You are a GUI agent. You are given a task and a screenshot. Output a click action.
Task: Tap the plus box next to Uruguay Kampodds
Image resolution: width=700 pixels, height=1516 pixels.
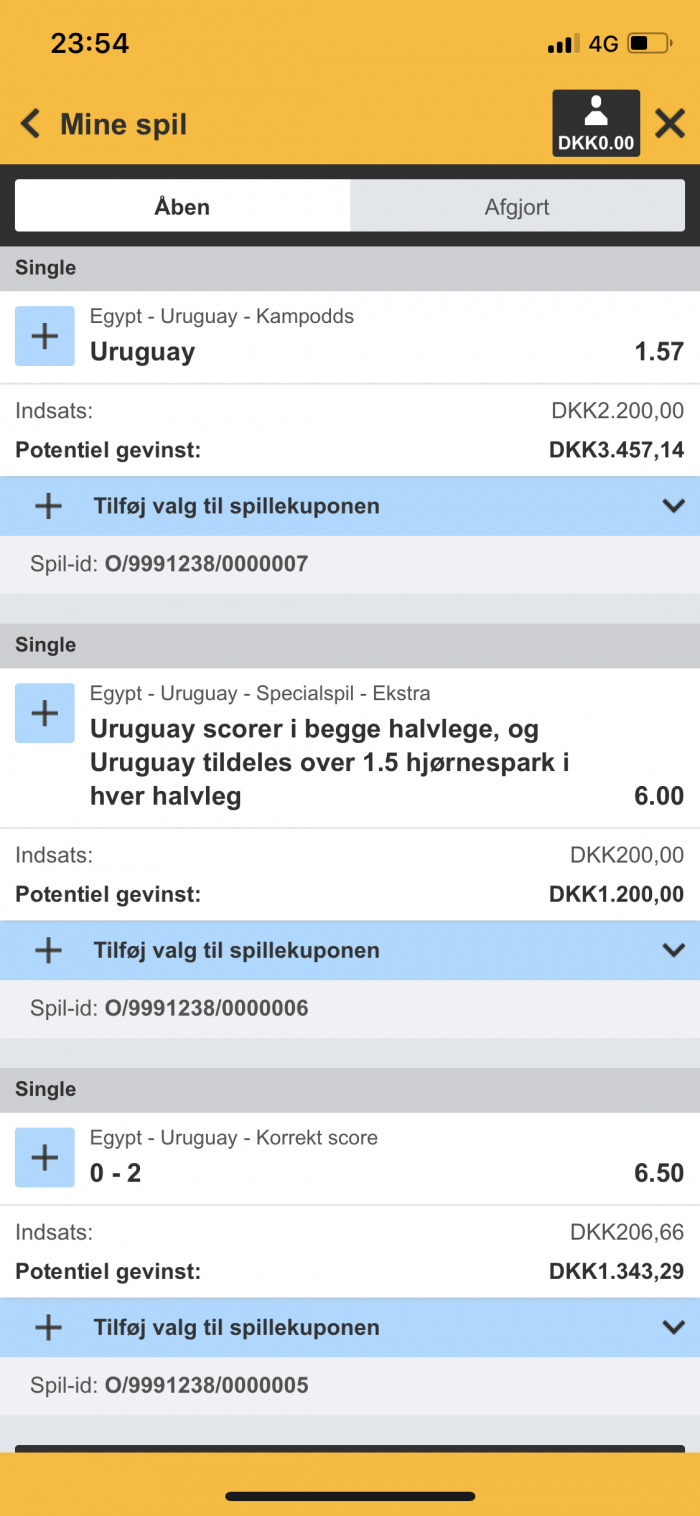[x=45, y=336]
